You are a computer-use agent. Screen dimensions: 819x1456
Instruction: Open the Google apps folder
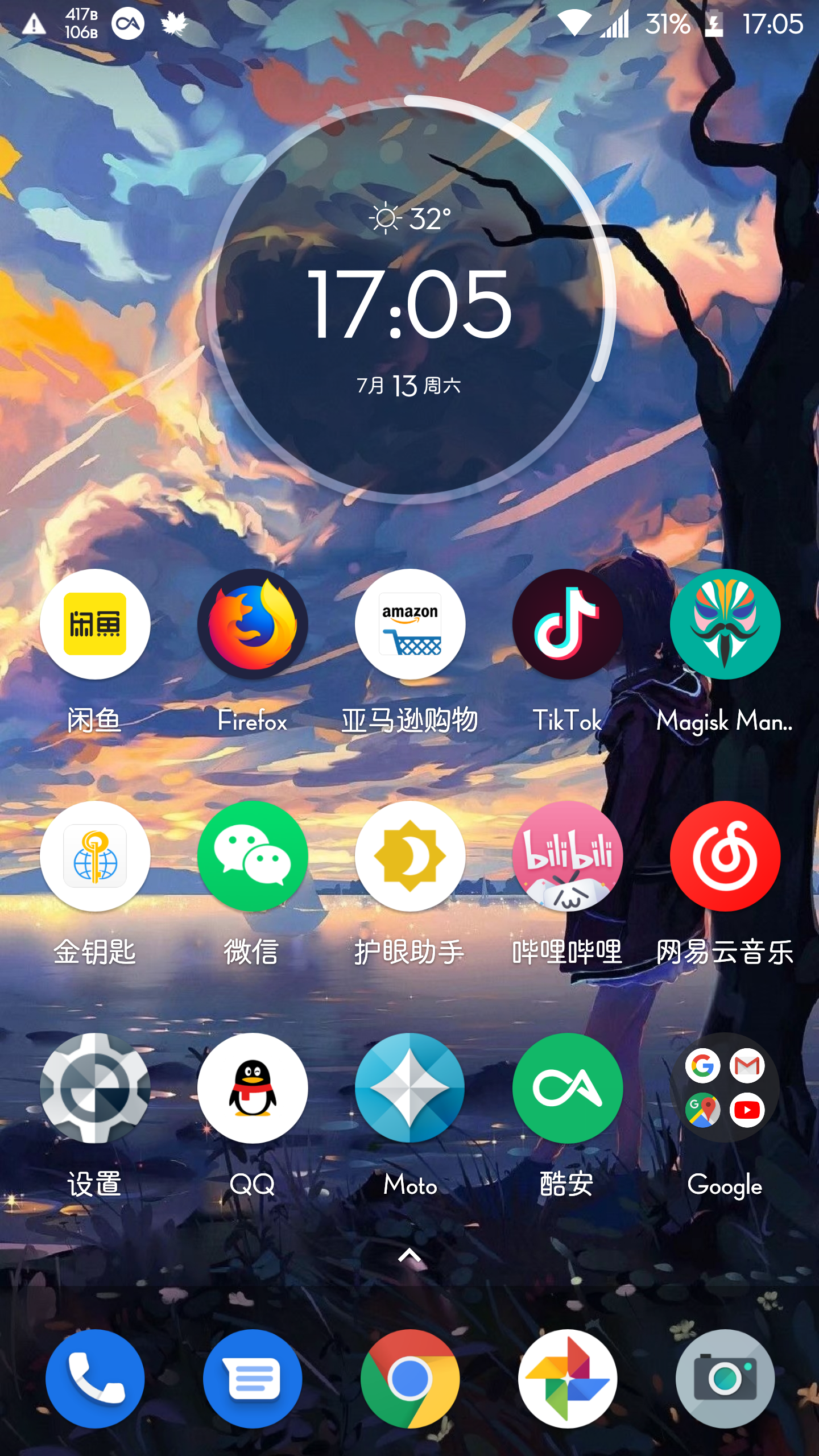point(725,1088)
